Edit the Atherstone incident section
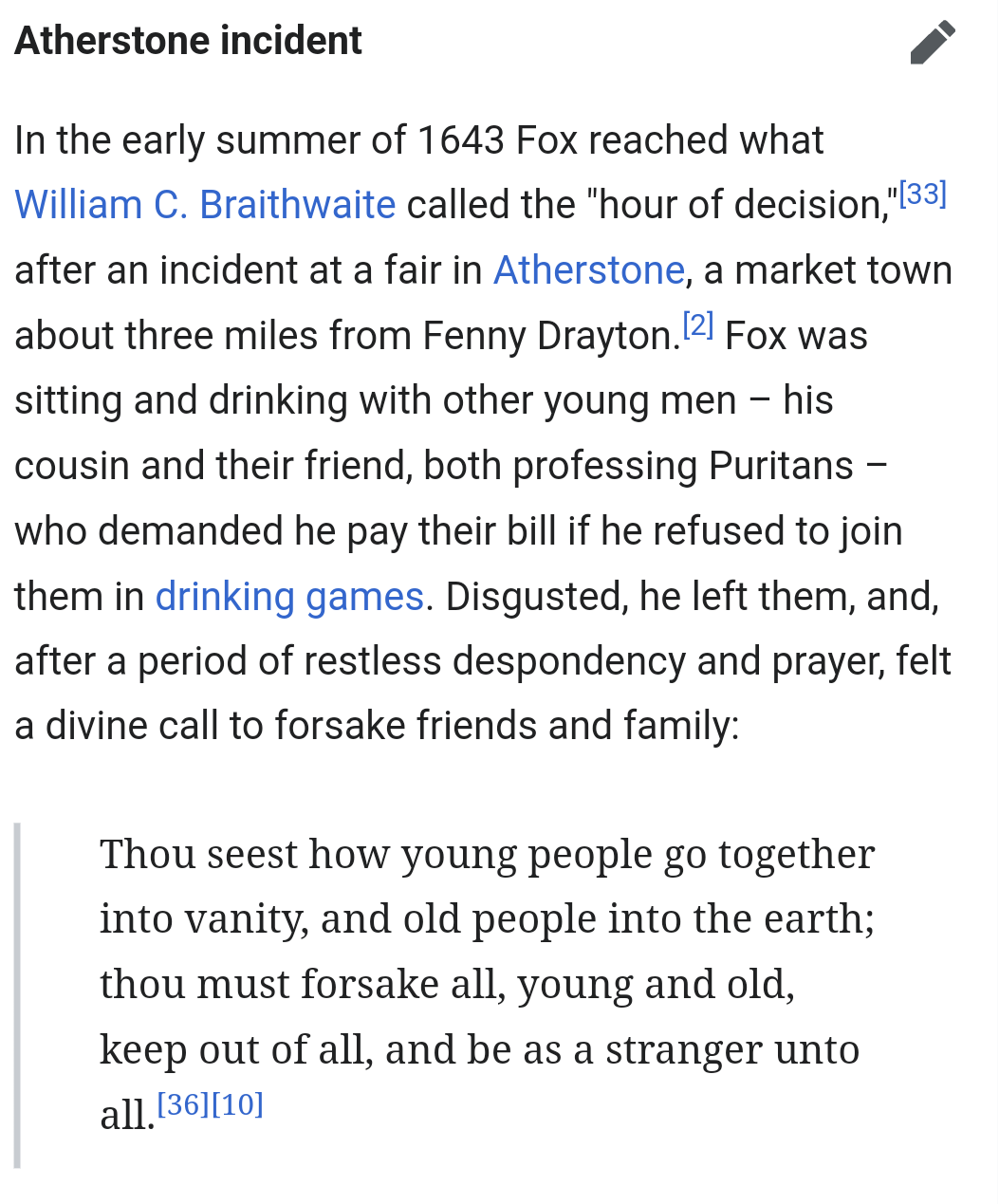Viewport: 999px width, 1204px height. pyautogui.click(x=932, y=43)
